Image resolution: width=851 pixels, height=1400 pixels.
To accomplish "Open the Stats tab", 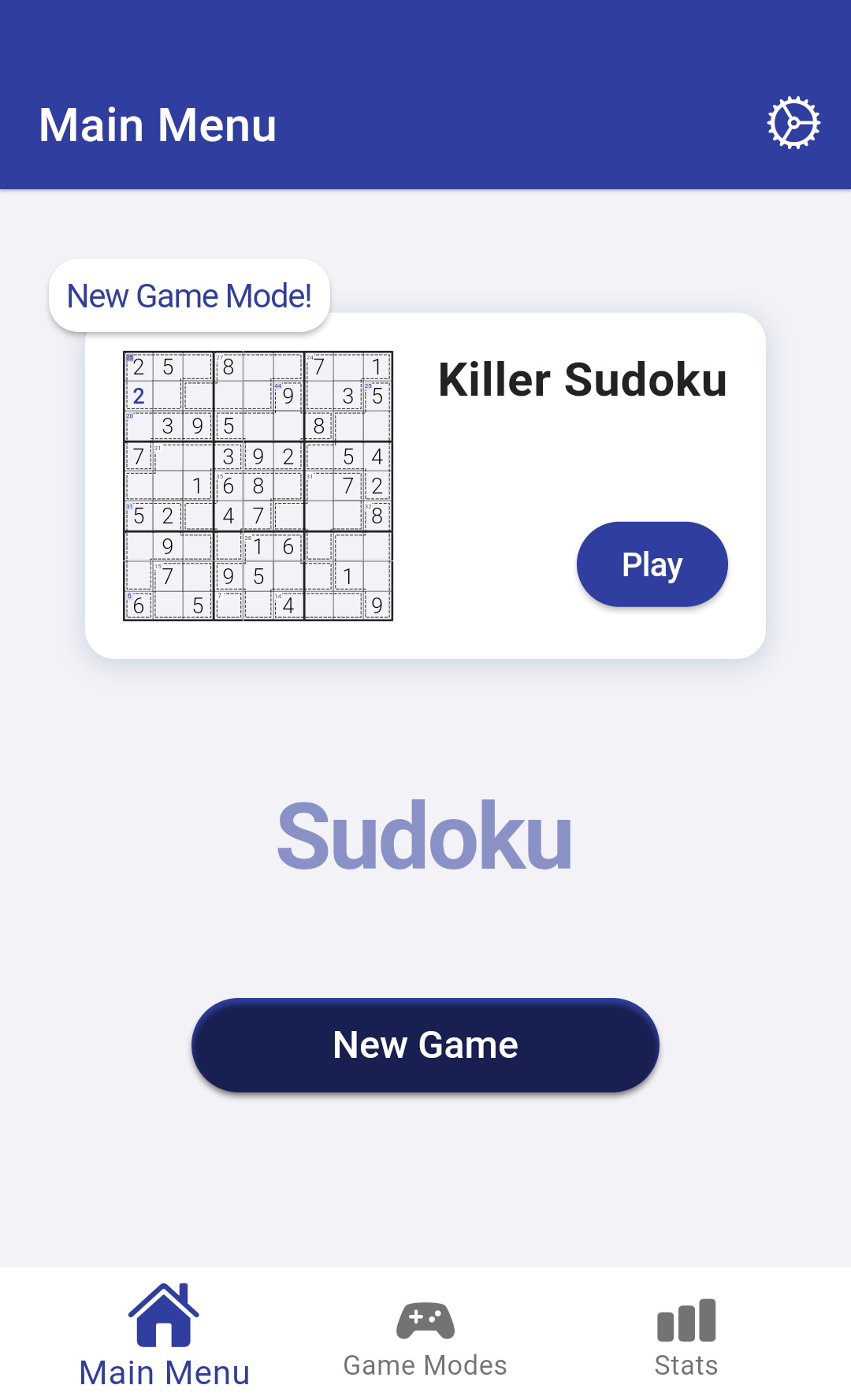I will 686,1336.
